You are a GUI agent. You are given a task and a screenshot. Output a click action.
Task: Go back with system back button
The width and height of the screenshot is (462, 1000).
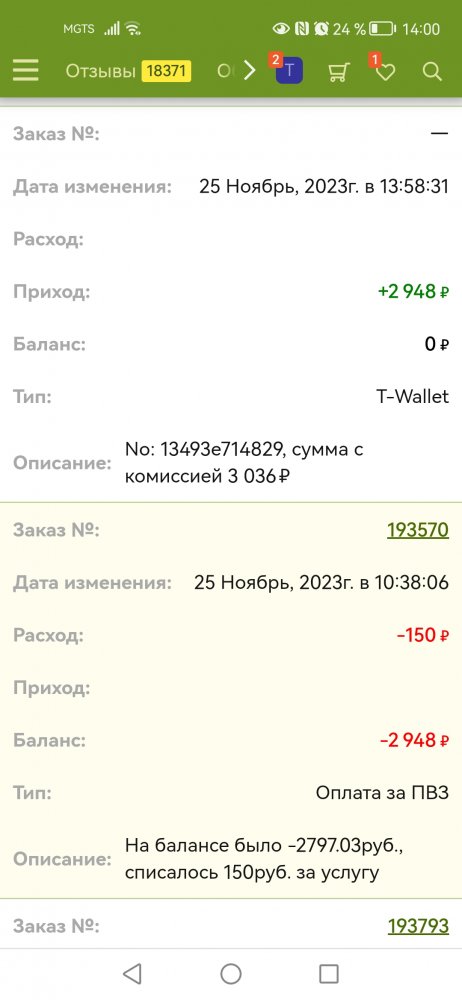132,973
